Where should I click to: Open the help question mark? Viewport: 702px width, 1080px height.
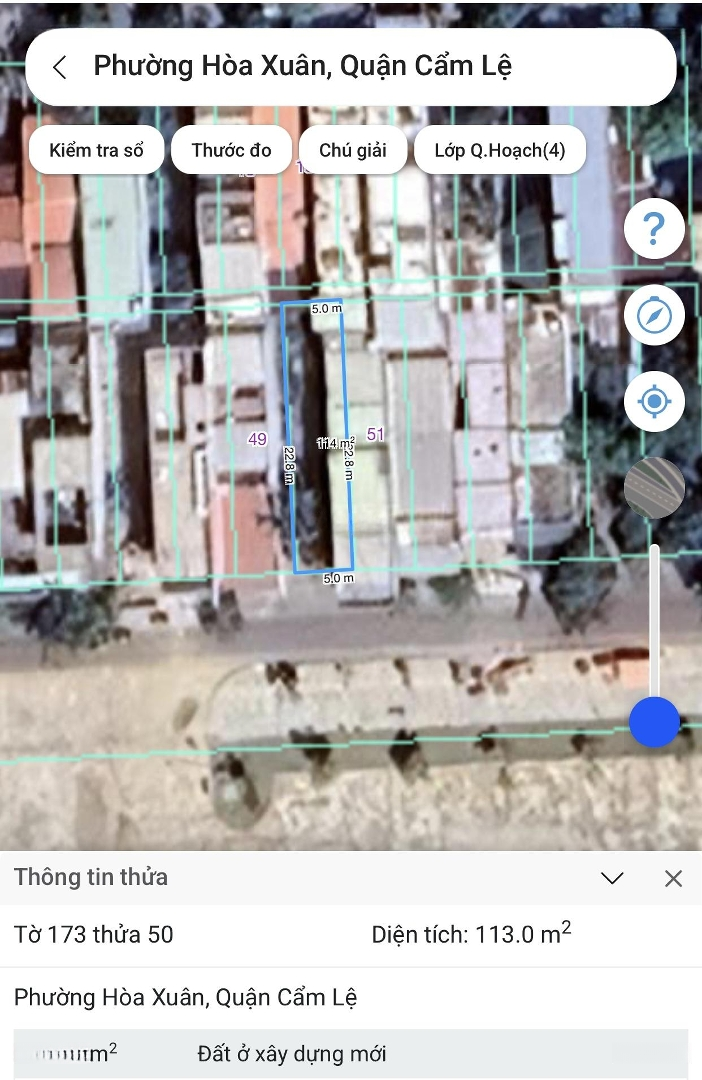click(654, 229)
